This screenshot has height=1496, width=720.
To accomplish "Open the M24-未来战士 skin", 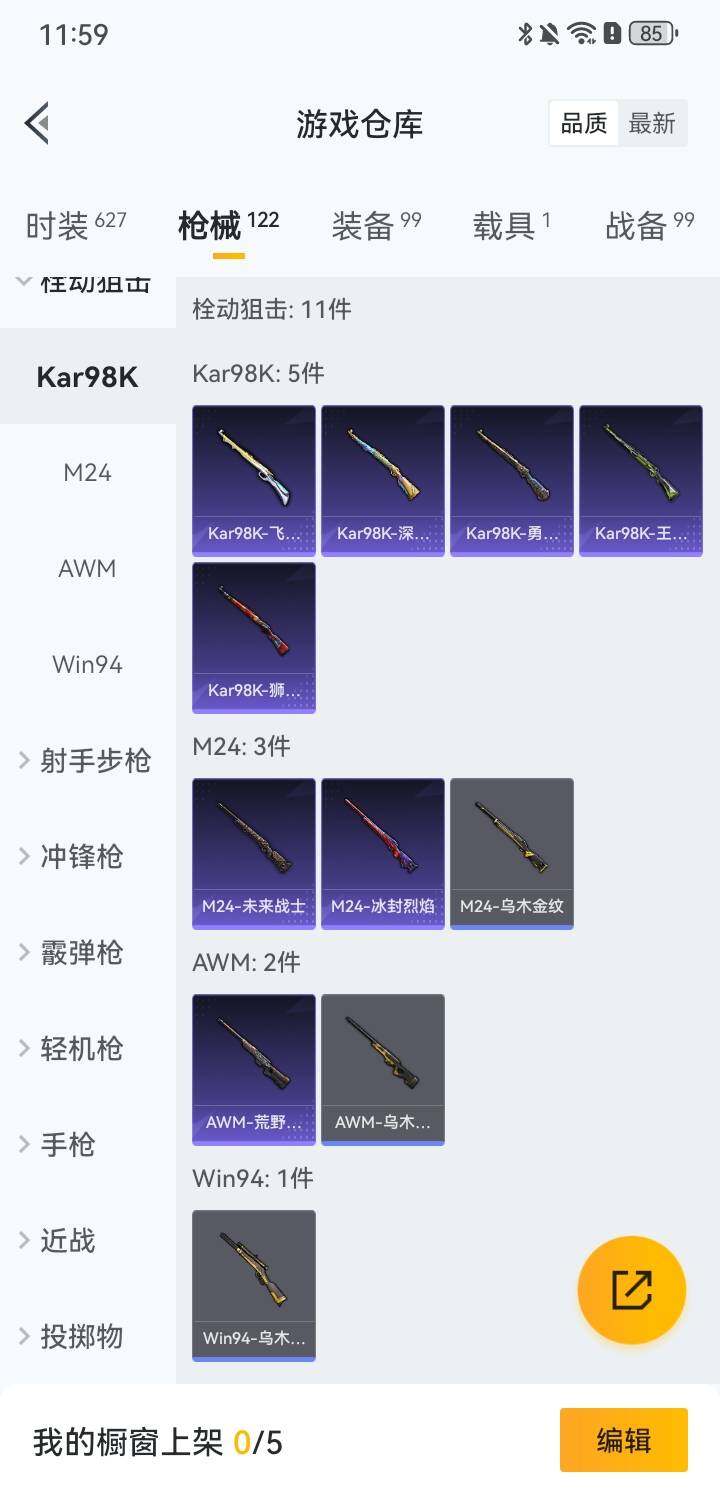I will click(x=254, y=853).
